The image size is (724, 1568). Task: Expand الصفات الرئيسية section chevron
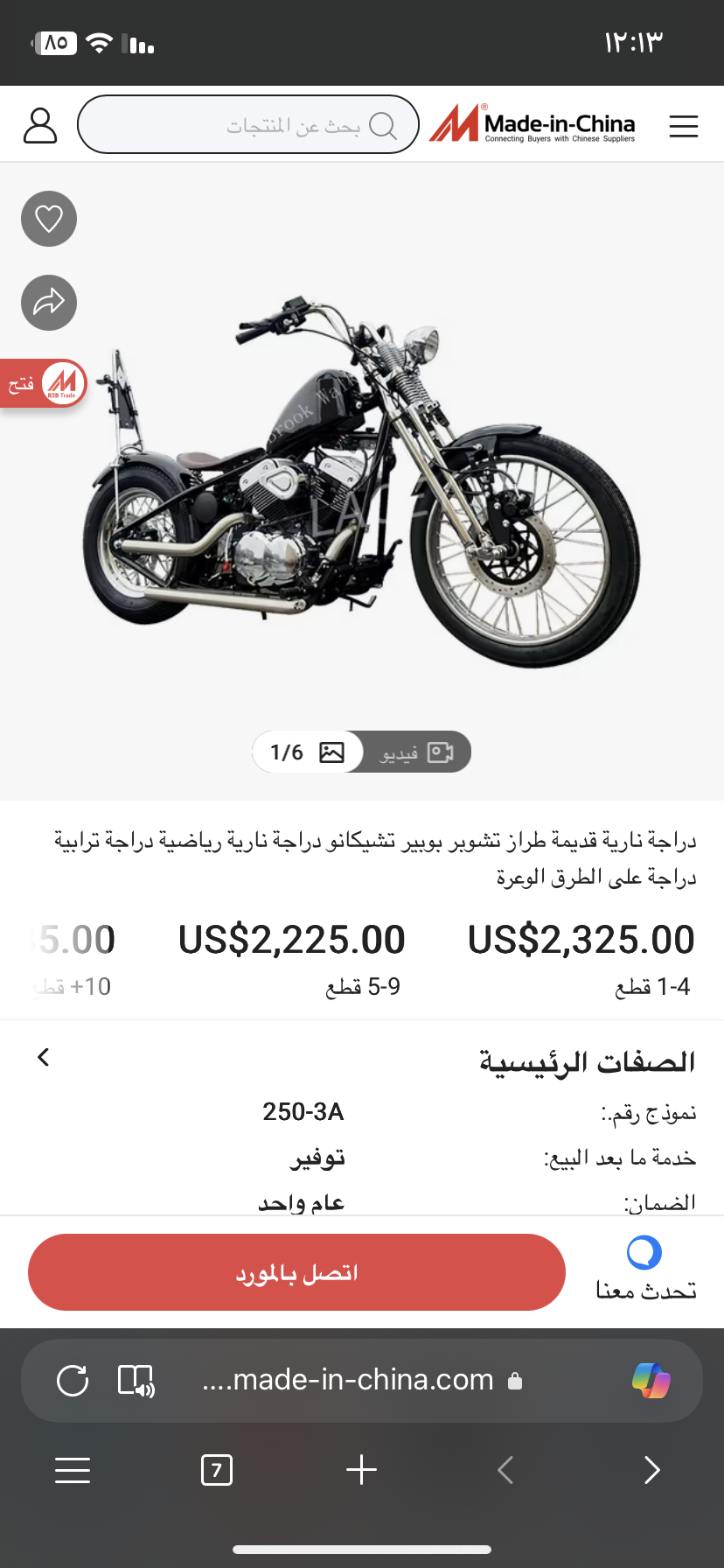point(44,1057)
